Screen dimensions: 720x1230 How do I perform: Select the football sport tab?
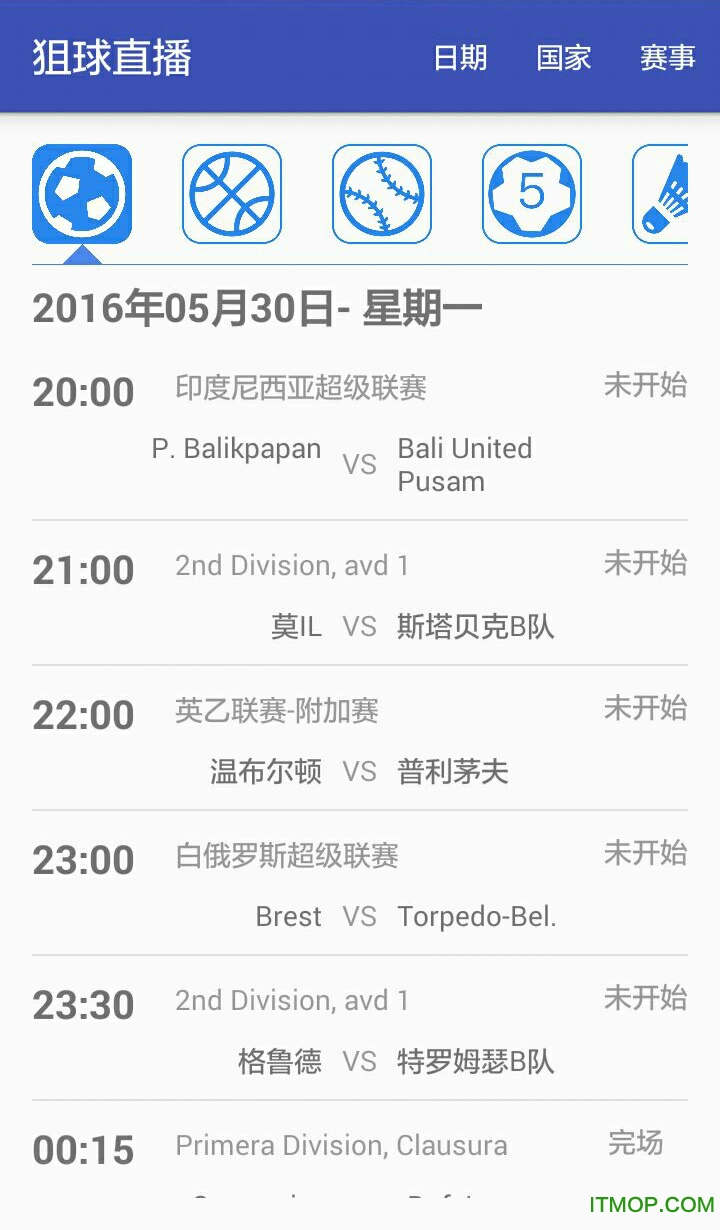[82, 194]
